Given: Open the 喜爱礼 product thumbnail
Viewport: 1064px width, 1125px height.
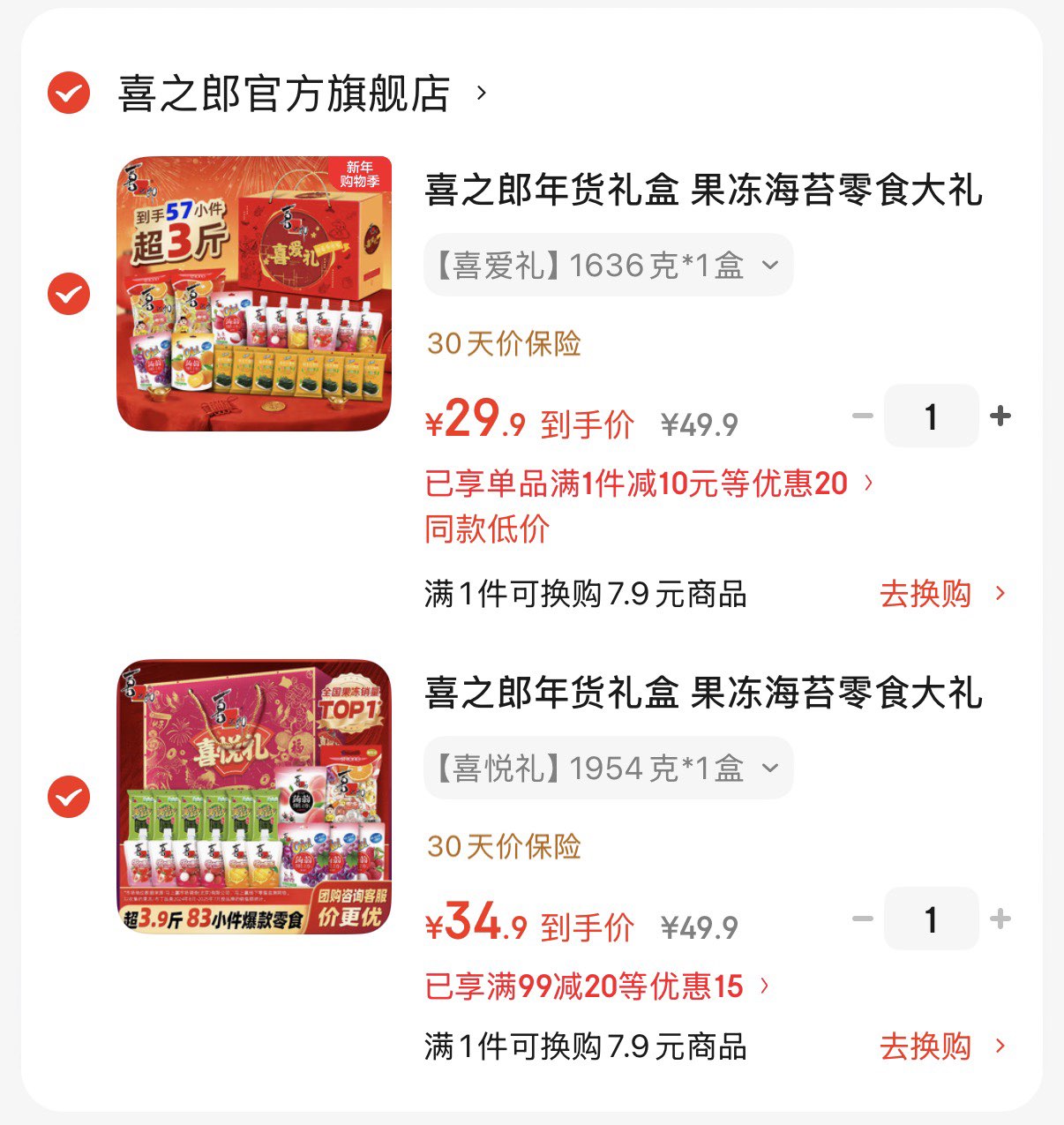Looking at the screenshot, I should 254,295.
